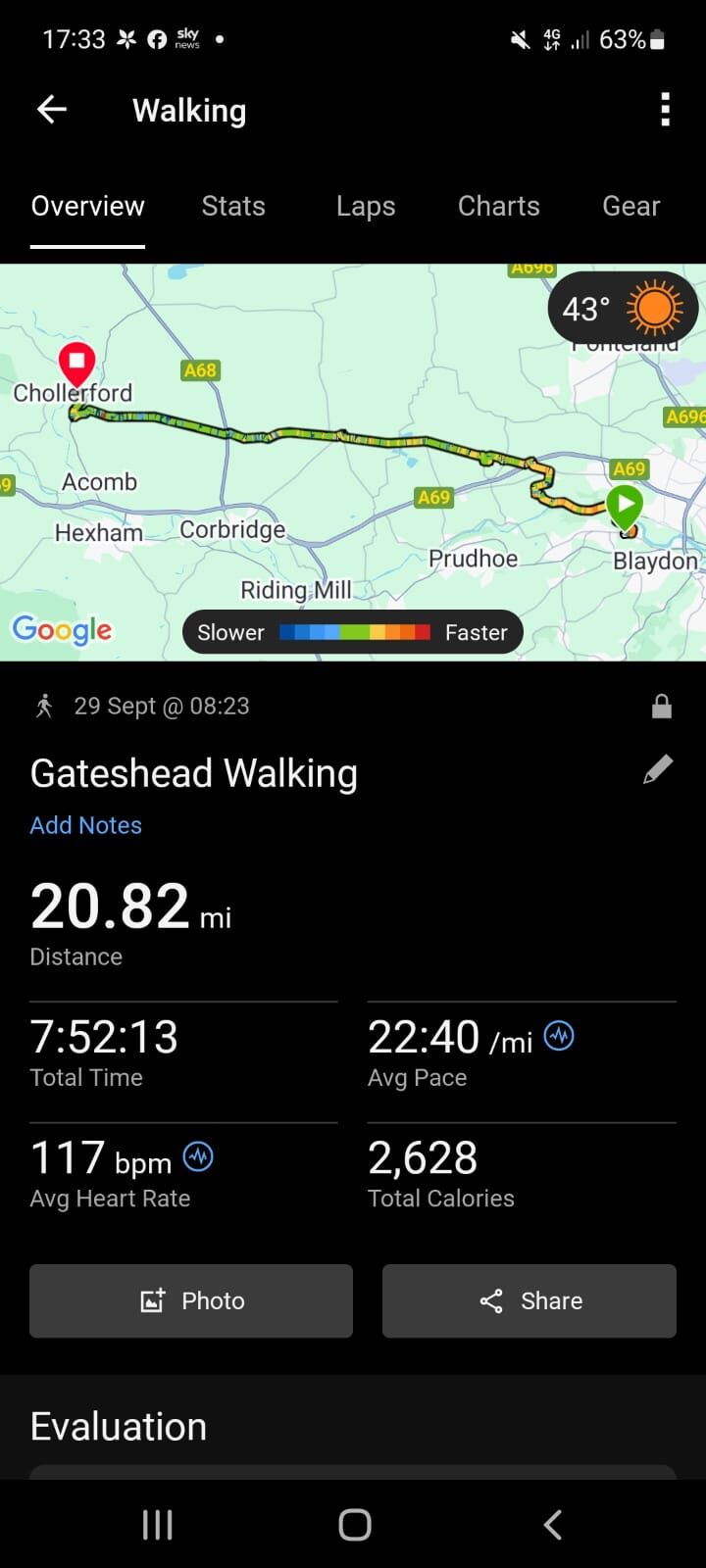
Task: Tap the Avg Pace info icon
Action: point(559,1036)
